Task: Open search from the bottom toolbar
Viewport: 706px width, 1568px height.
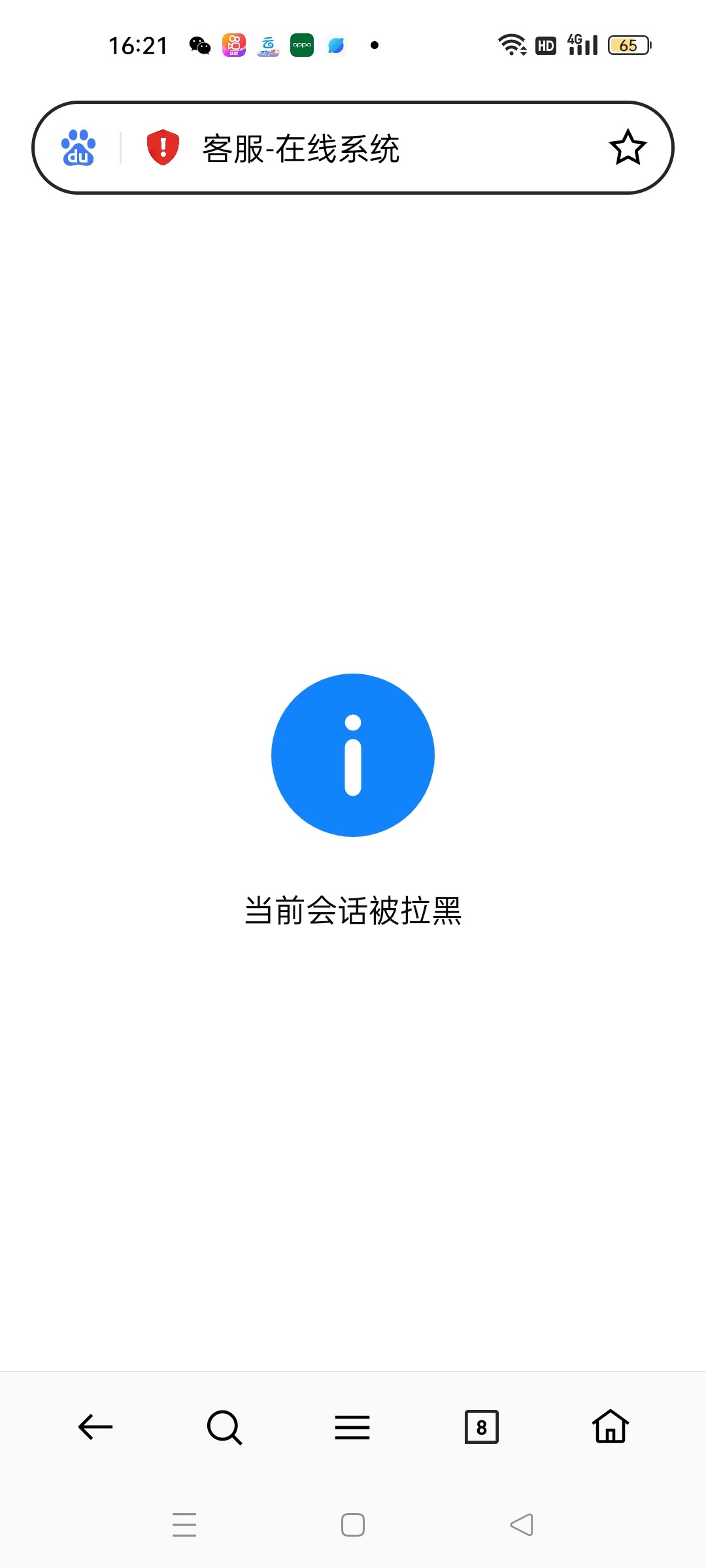Action: coord(224,1427)
